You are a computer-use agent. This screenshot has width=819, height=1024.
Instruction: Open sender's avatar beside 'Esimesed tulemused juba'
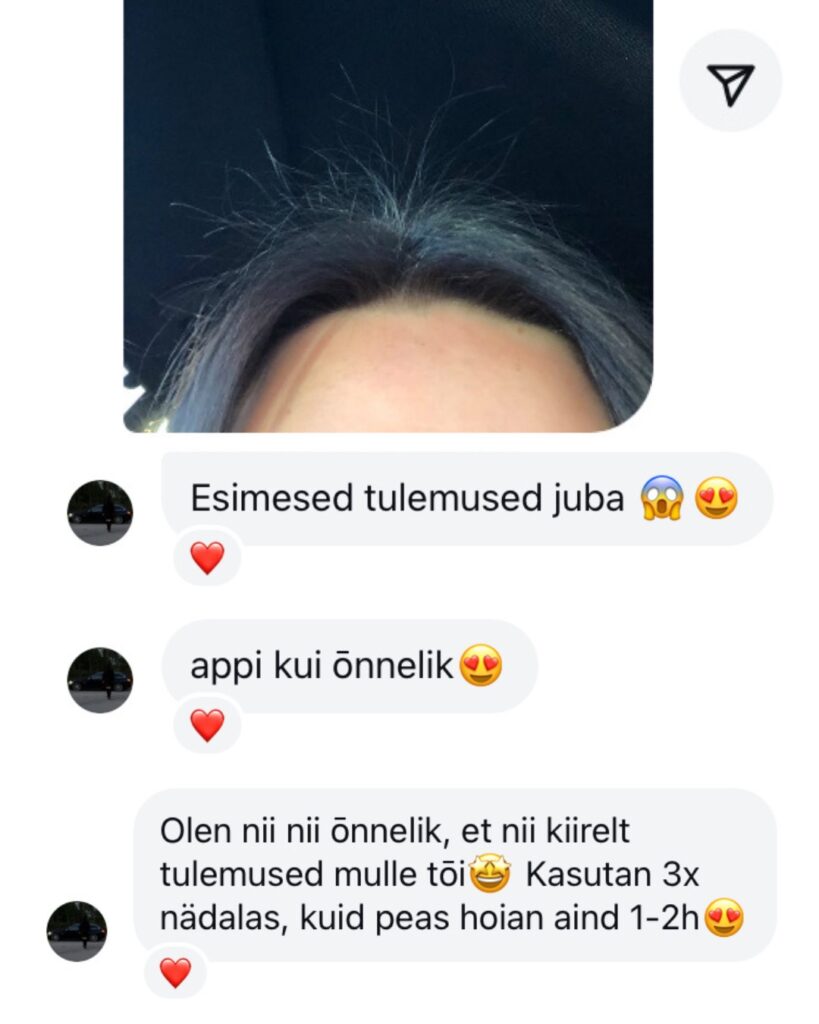100,513
